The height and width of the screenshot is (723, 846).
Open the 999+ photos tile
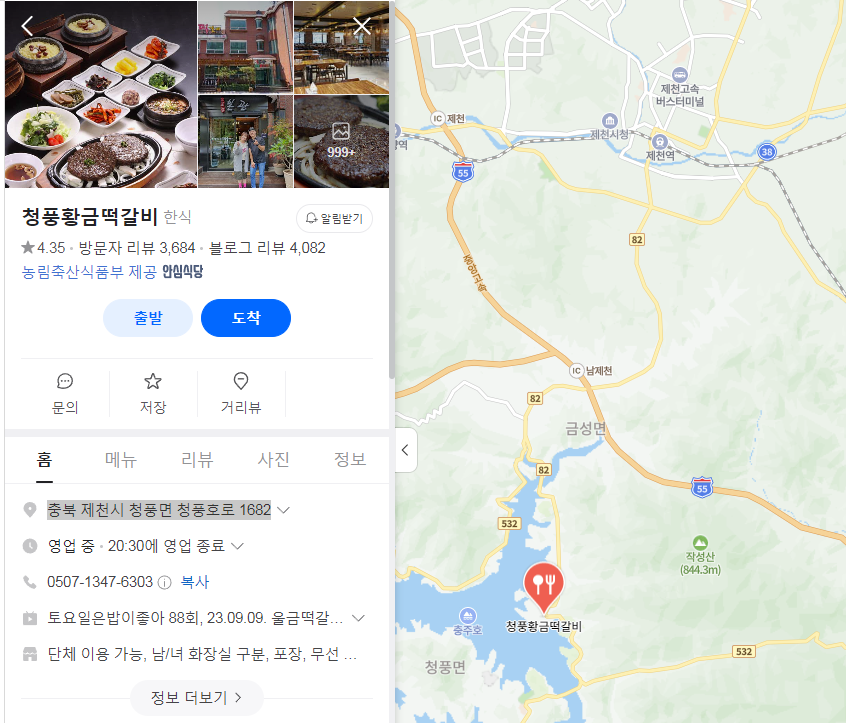tap(341, 141)
